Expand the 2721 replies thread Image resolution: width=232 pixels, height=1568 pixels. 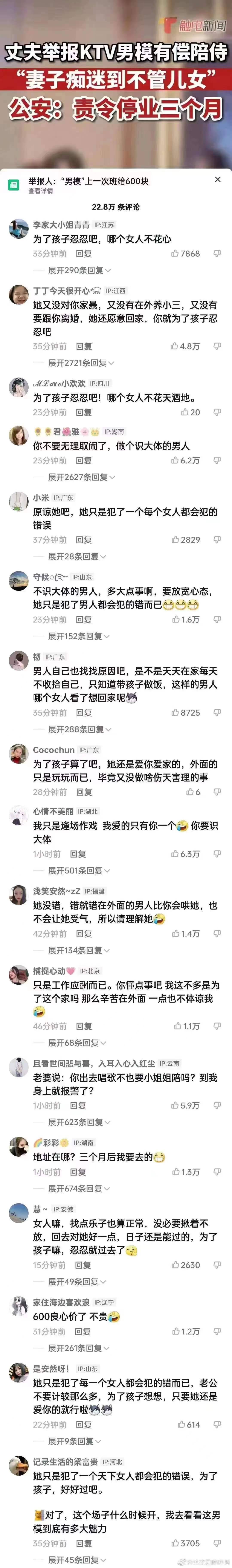81,363
